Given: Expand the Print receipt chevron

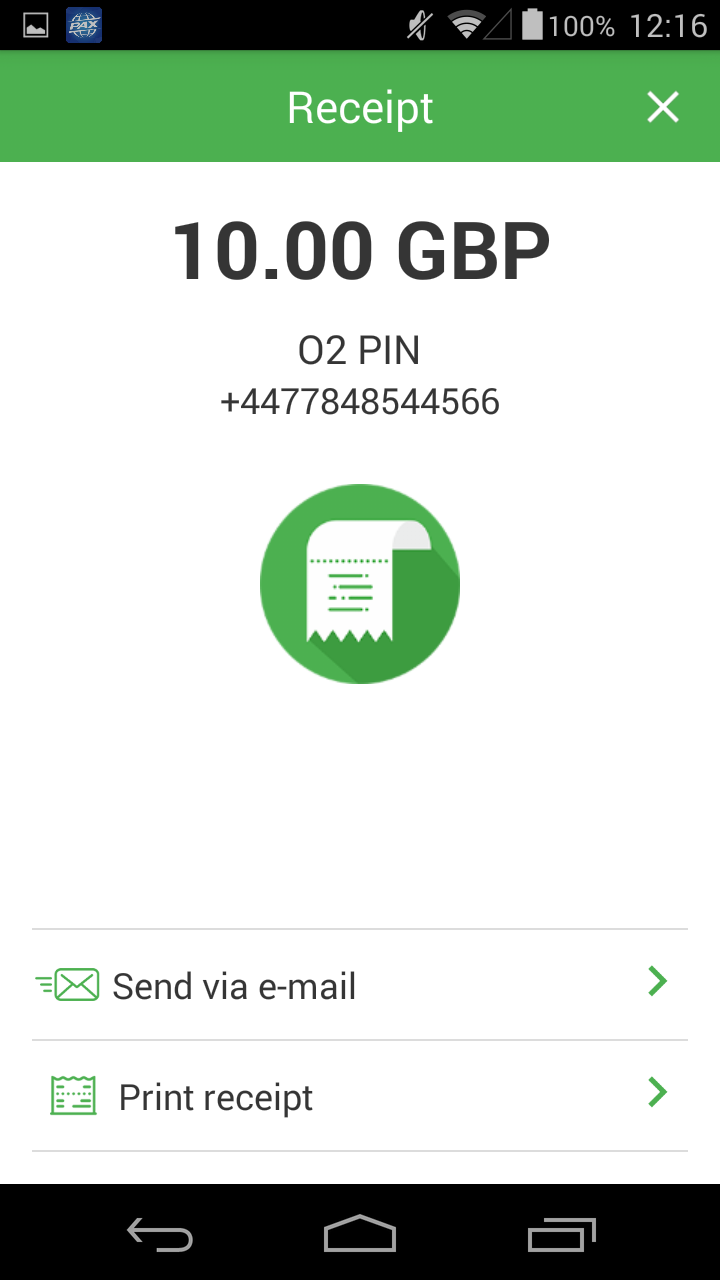Looking at the screenshot, I should pyautogui.click(x=657, y=1091).
